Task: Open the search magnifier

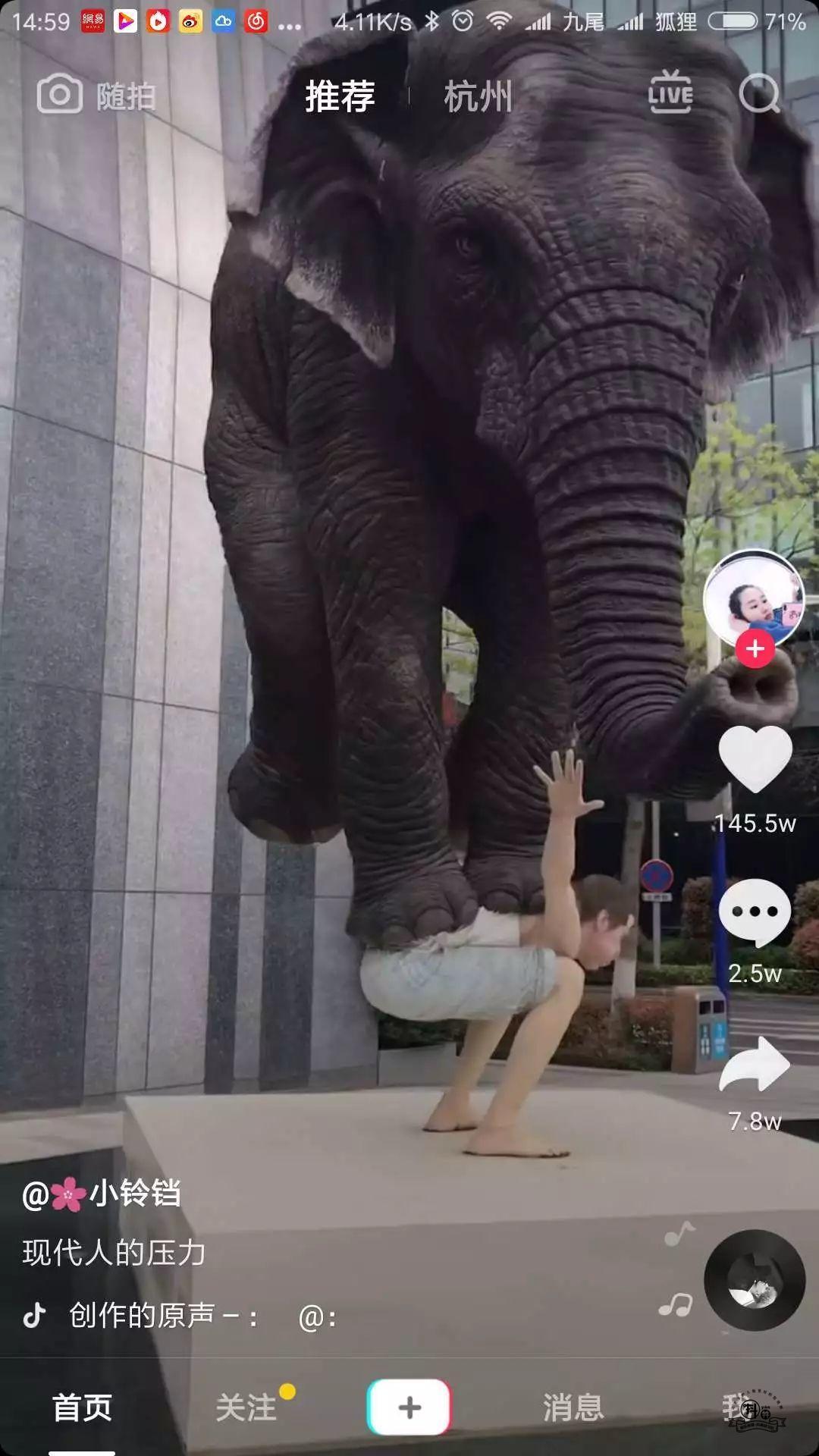Action: [x=759, y=94]
